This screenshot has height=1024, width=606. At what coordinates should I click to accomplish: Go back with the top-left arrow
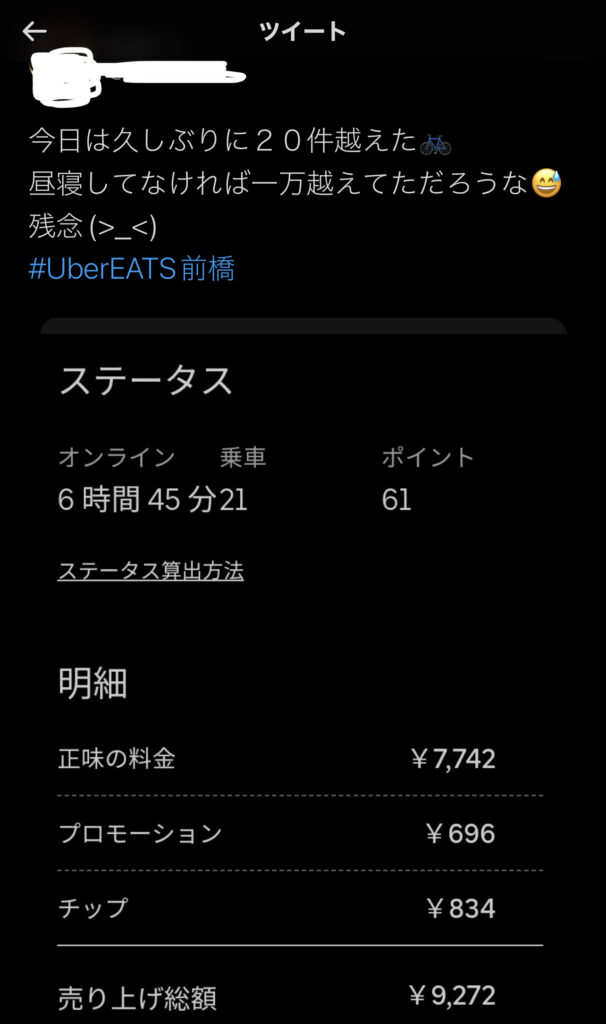(34, 31)
